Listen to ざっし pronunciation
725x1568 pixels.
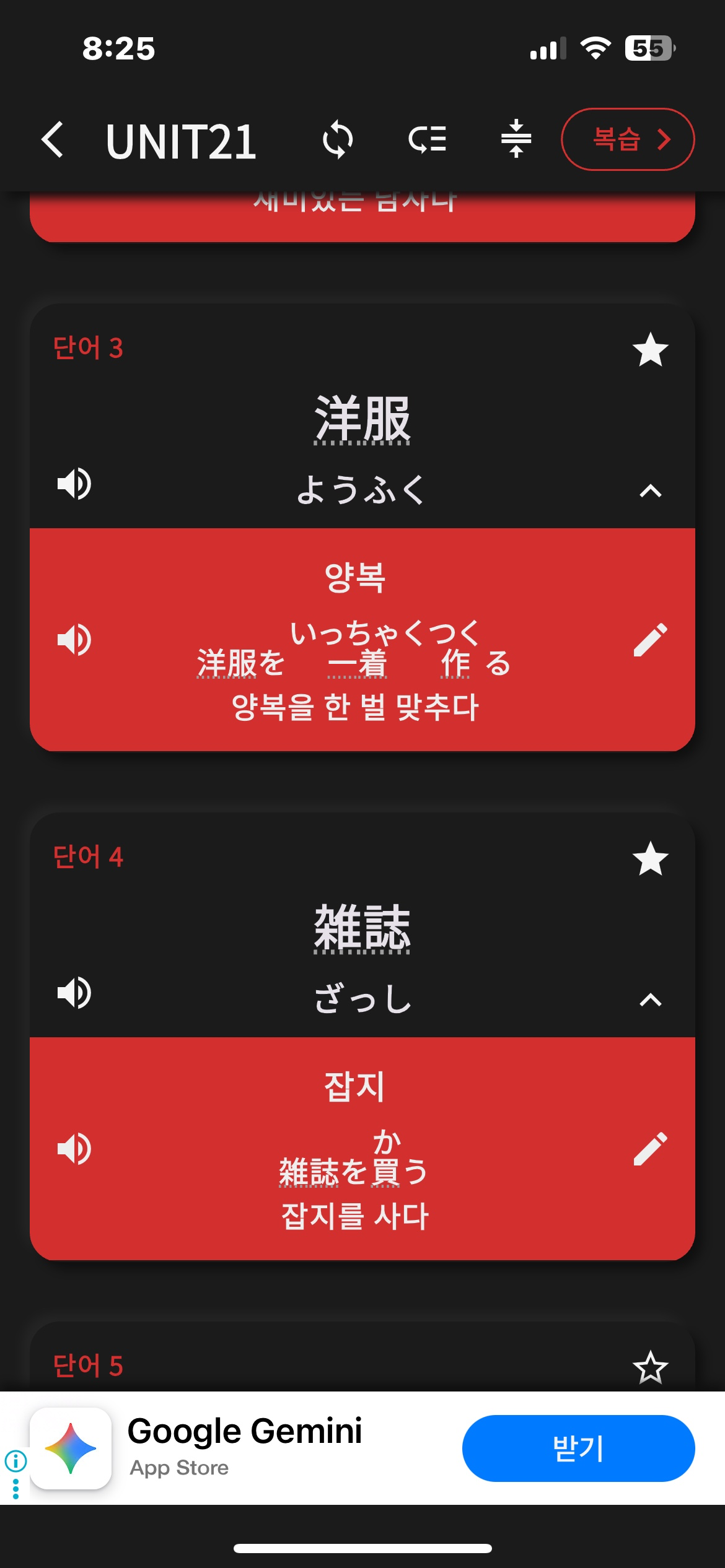point(74,993)
